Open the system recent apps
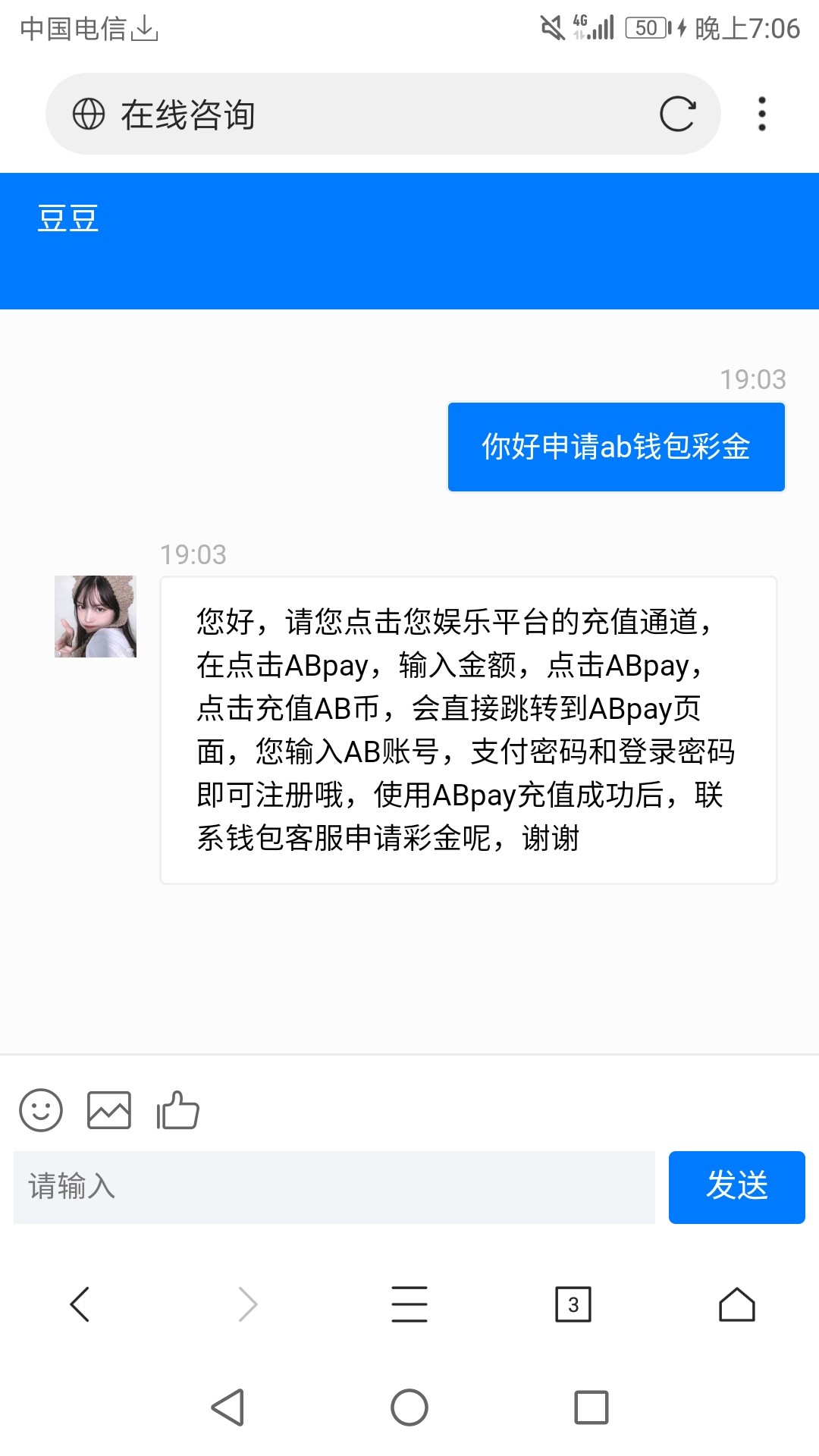819x1456 pixels. 591,1407
